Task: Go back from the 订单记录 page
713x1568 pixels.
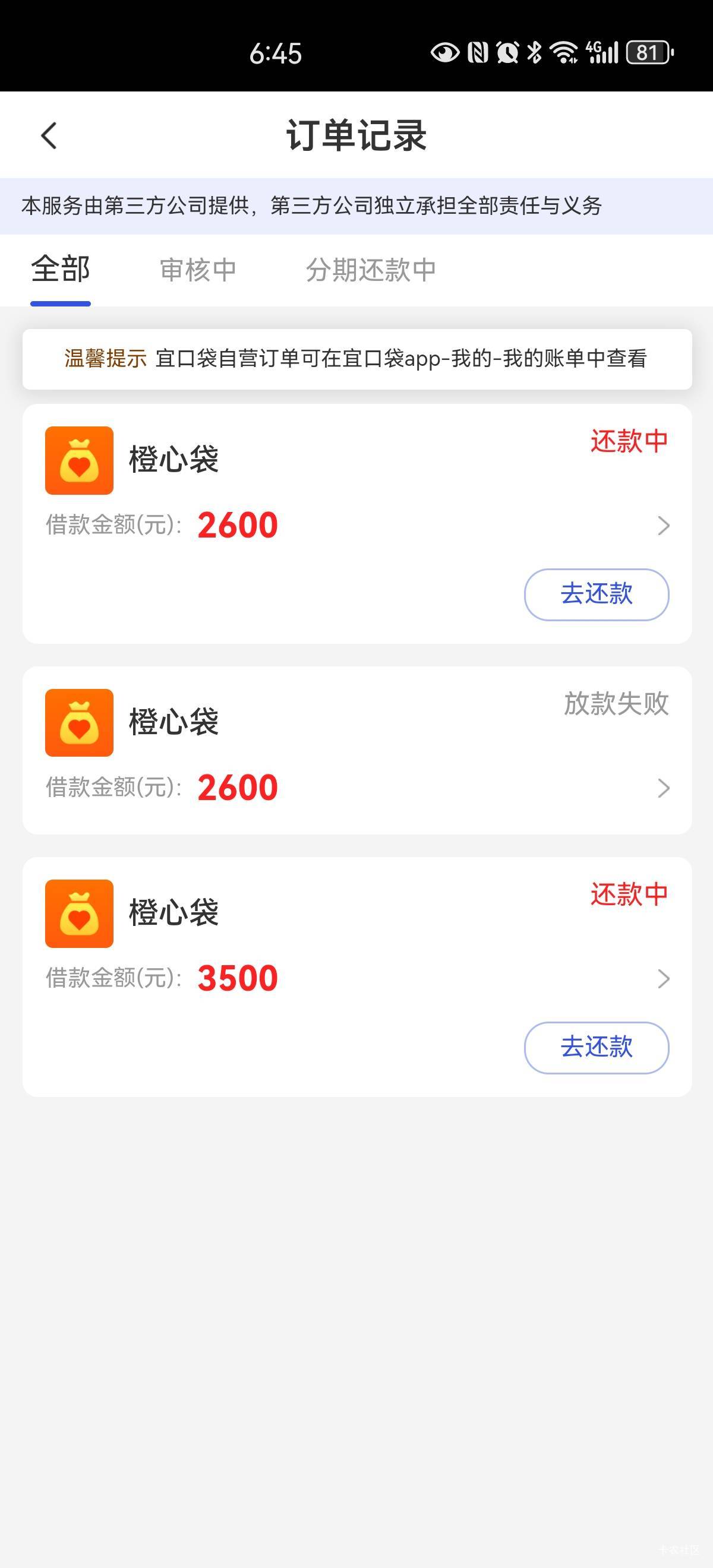Action: tap(49, 135)
